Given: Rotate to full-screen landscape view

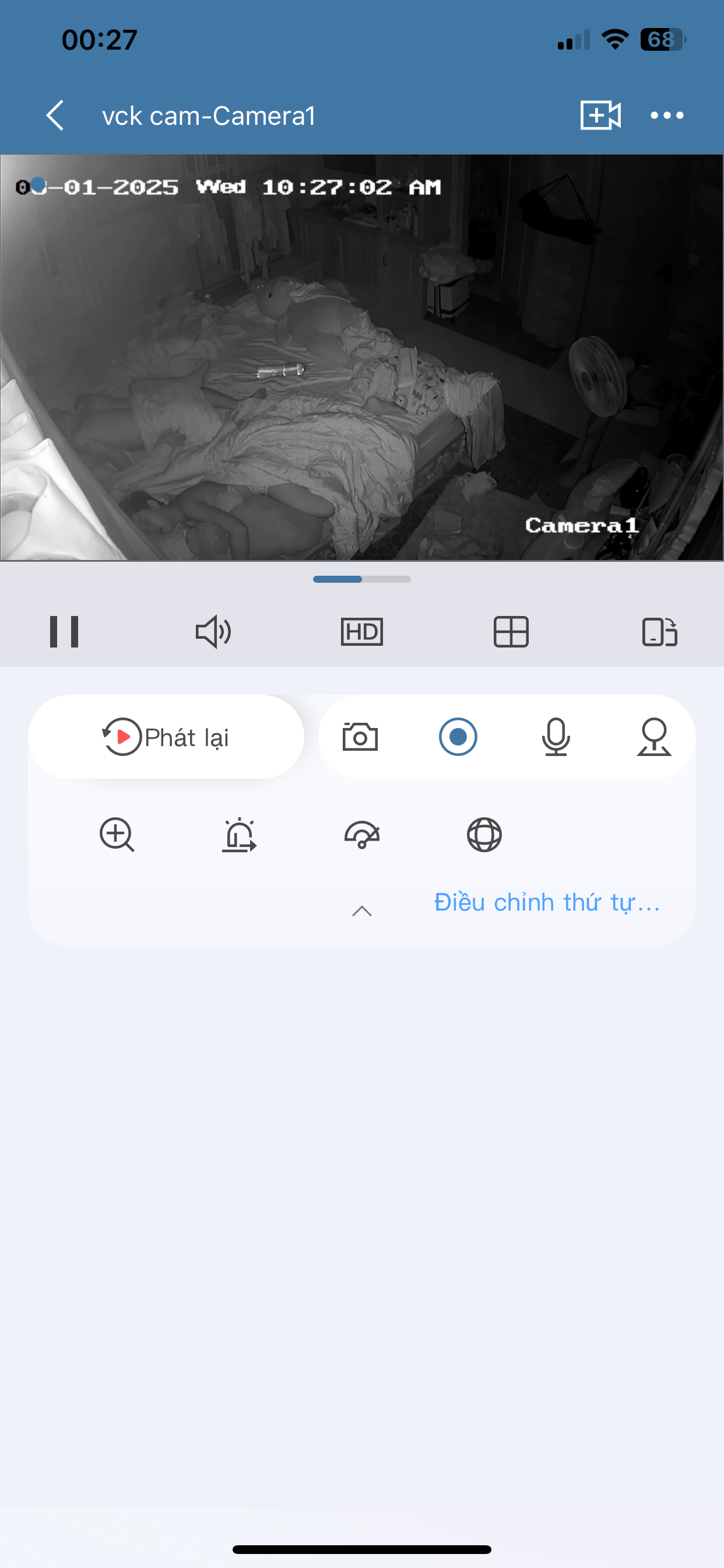Looking at the screenshot, I should point(660,632).
